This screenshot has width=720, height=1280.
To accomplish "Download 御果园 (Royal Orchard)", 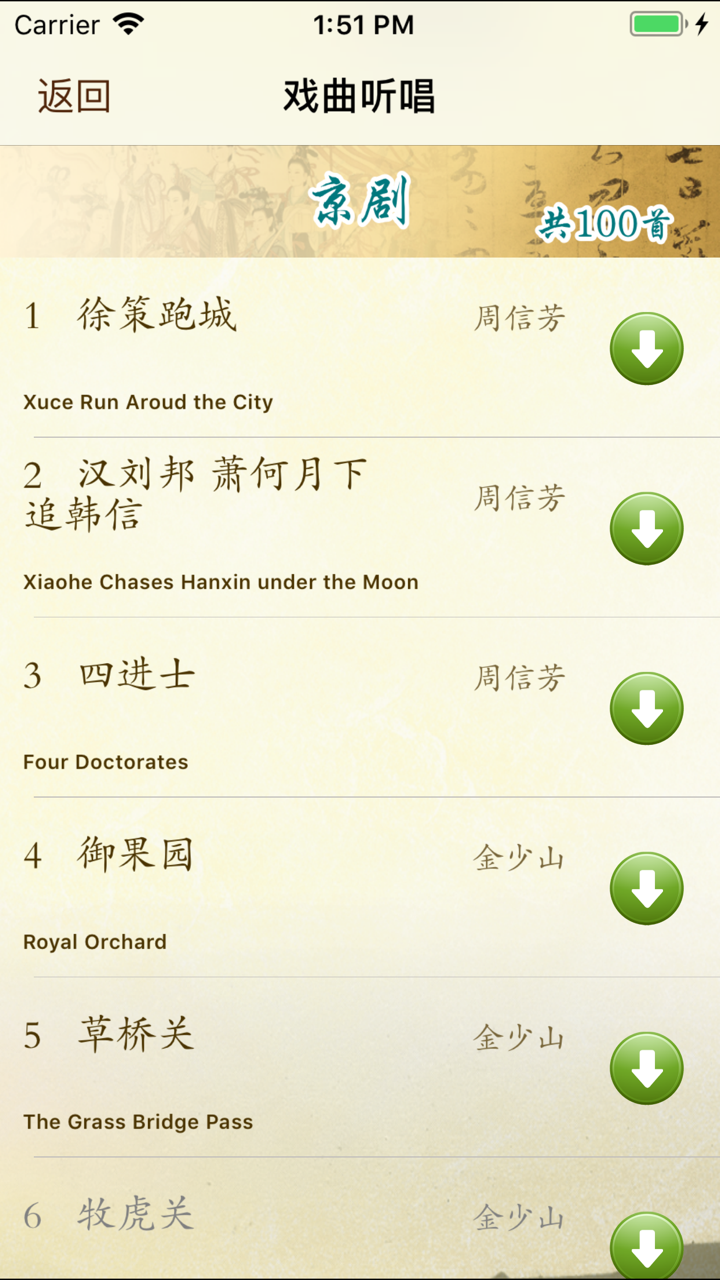I will 646,888.
